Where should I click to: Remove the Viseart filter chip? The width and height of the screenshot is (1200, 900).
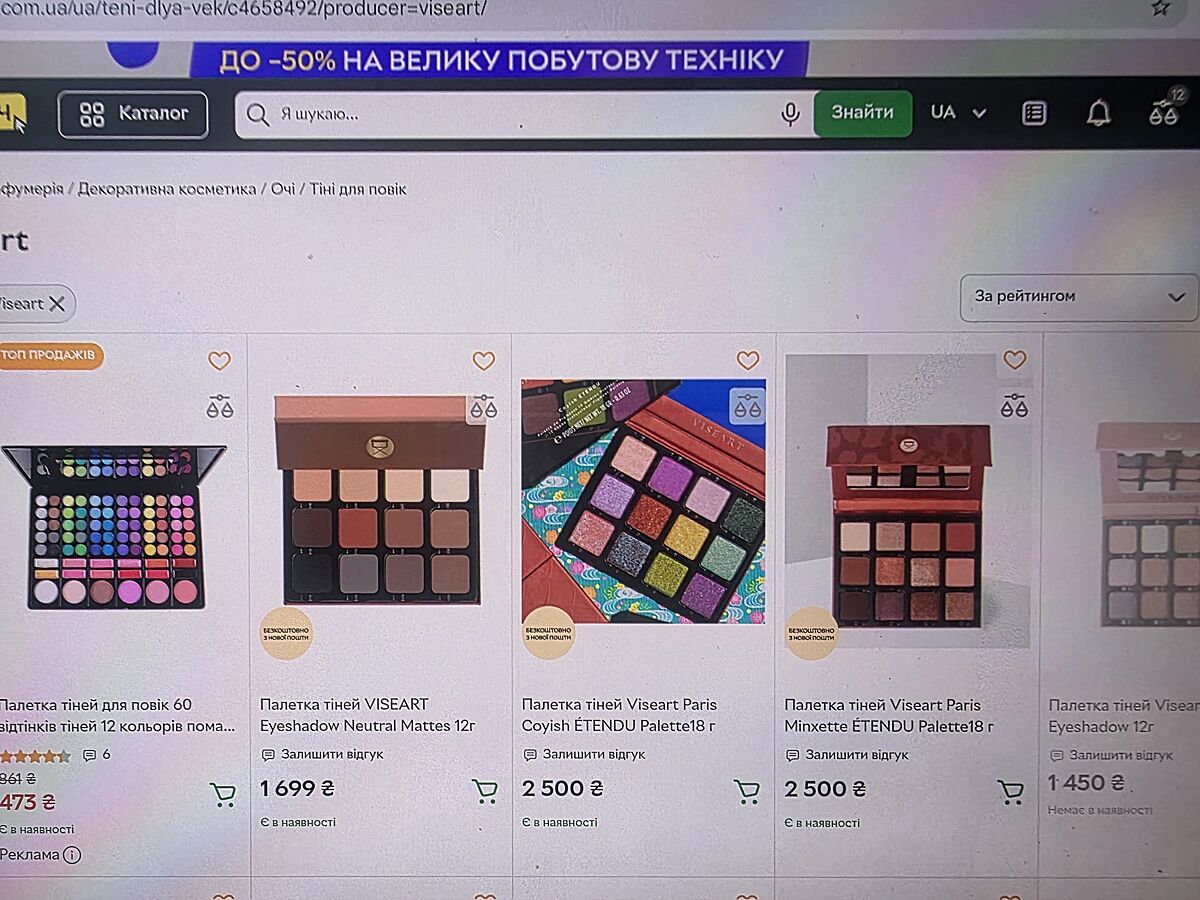click(x=57, y=304)
